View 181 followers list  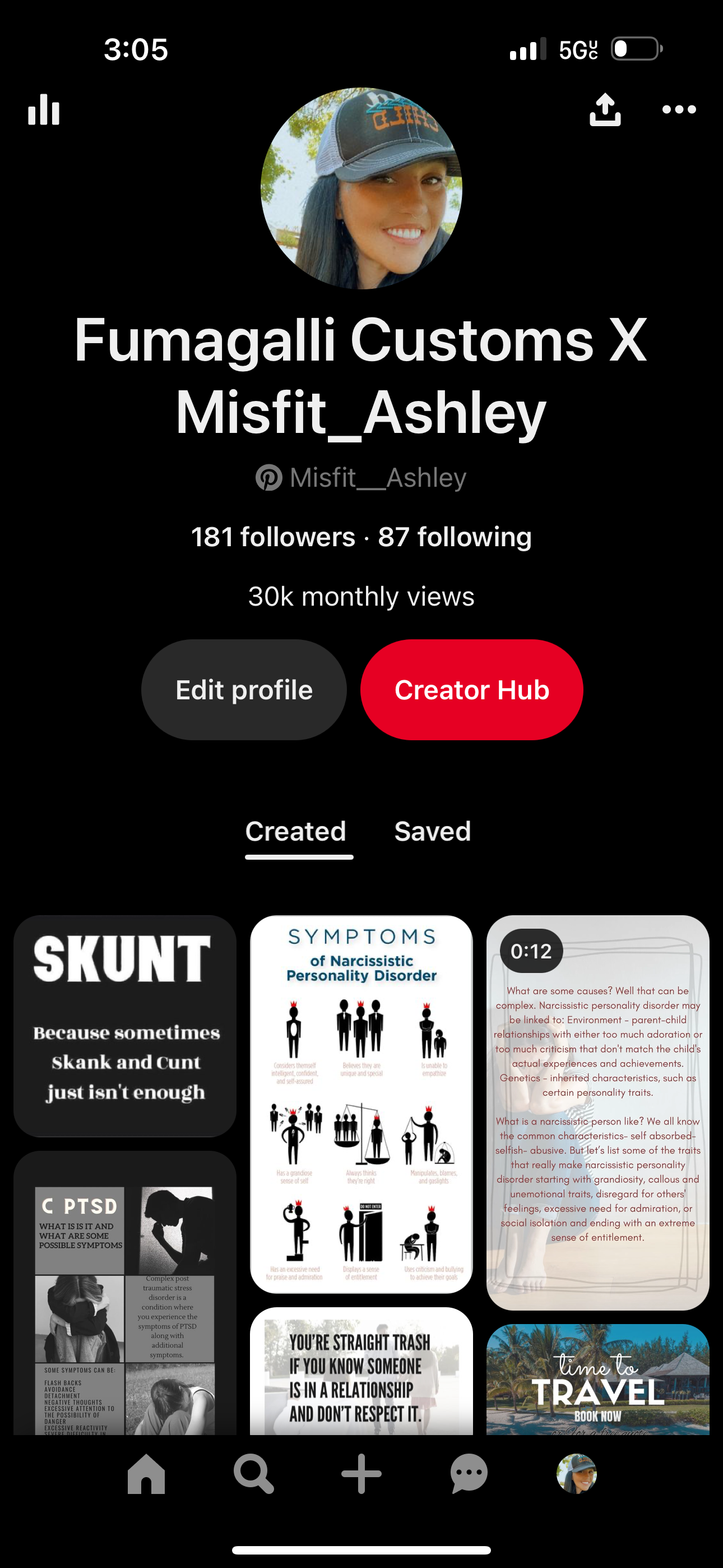272,537
